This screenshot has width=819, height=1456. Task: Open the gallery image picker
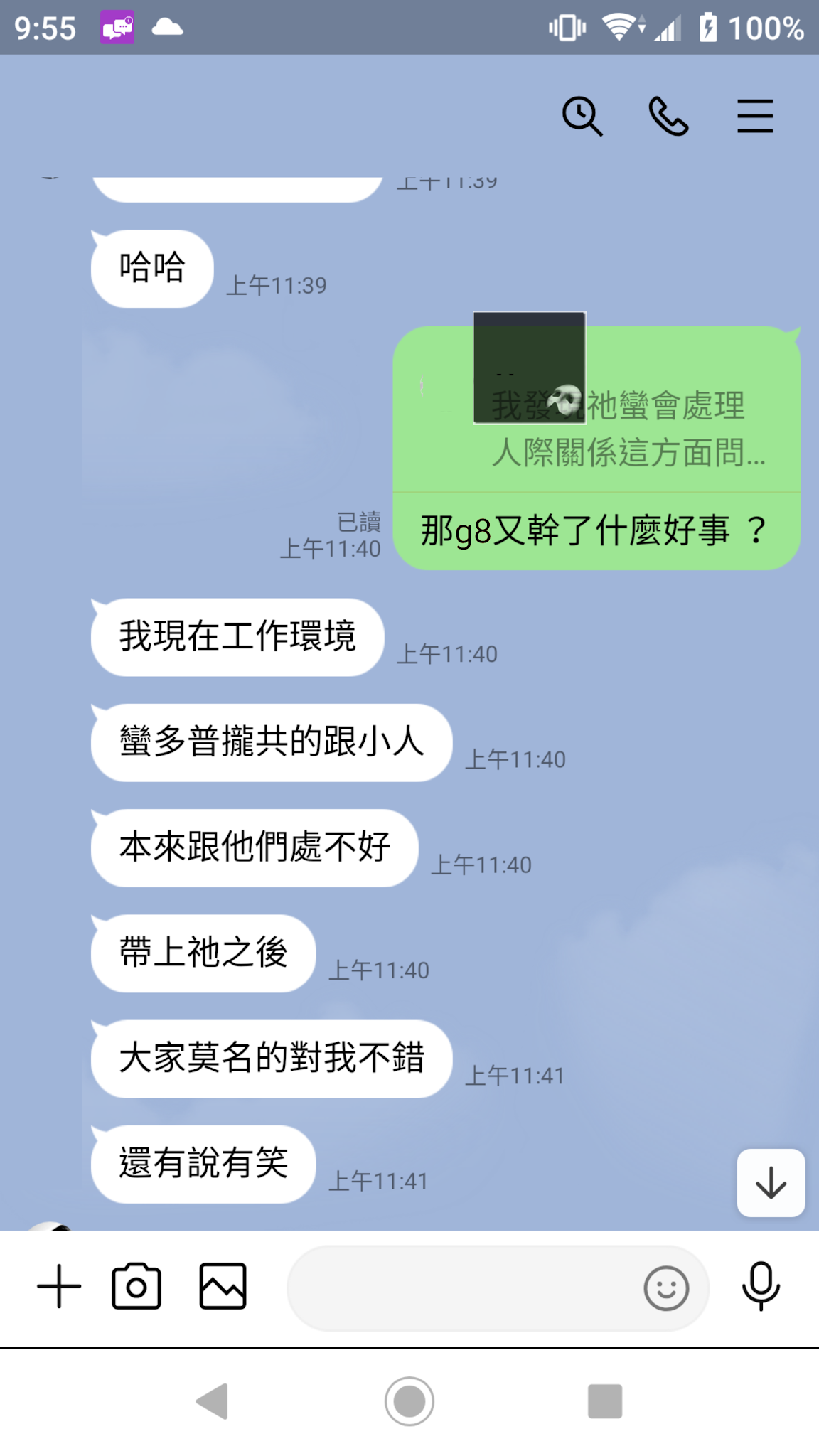click(223, 1286)
